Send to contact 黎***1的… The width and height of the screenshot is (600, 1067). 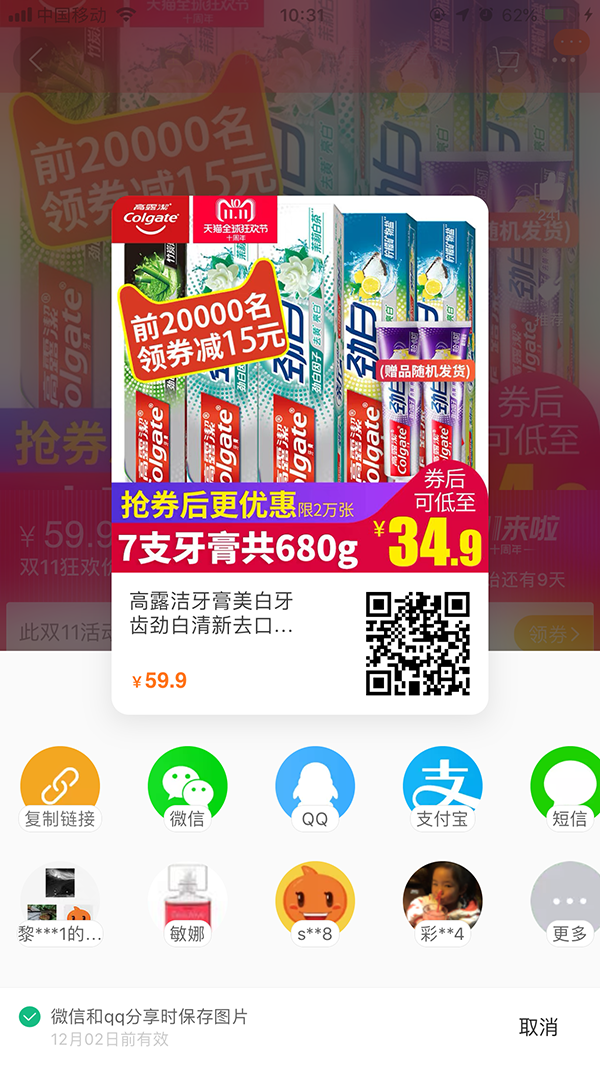[x=60, y=901]
